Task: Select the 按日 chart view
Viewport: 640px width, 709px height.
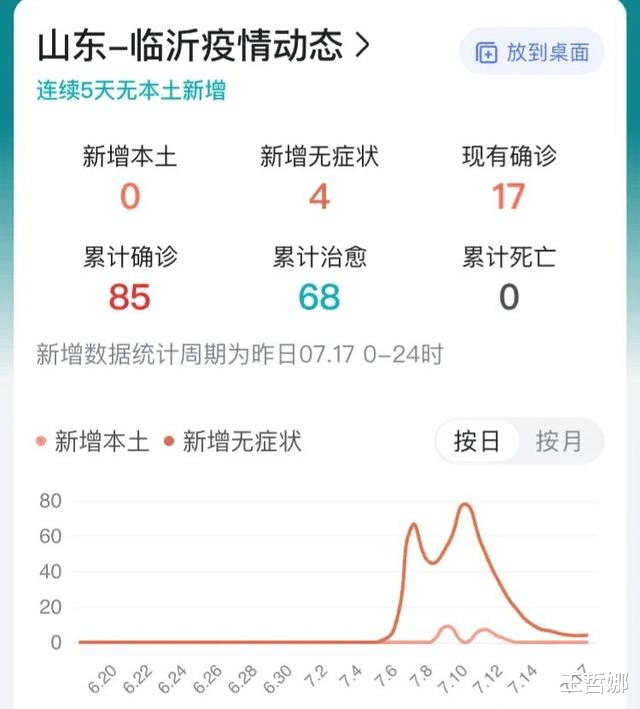Action: tap(477, 441)
